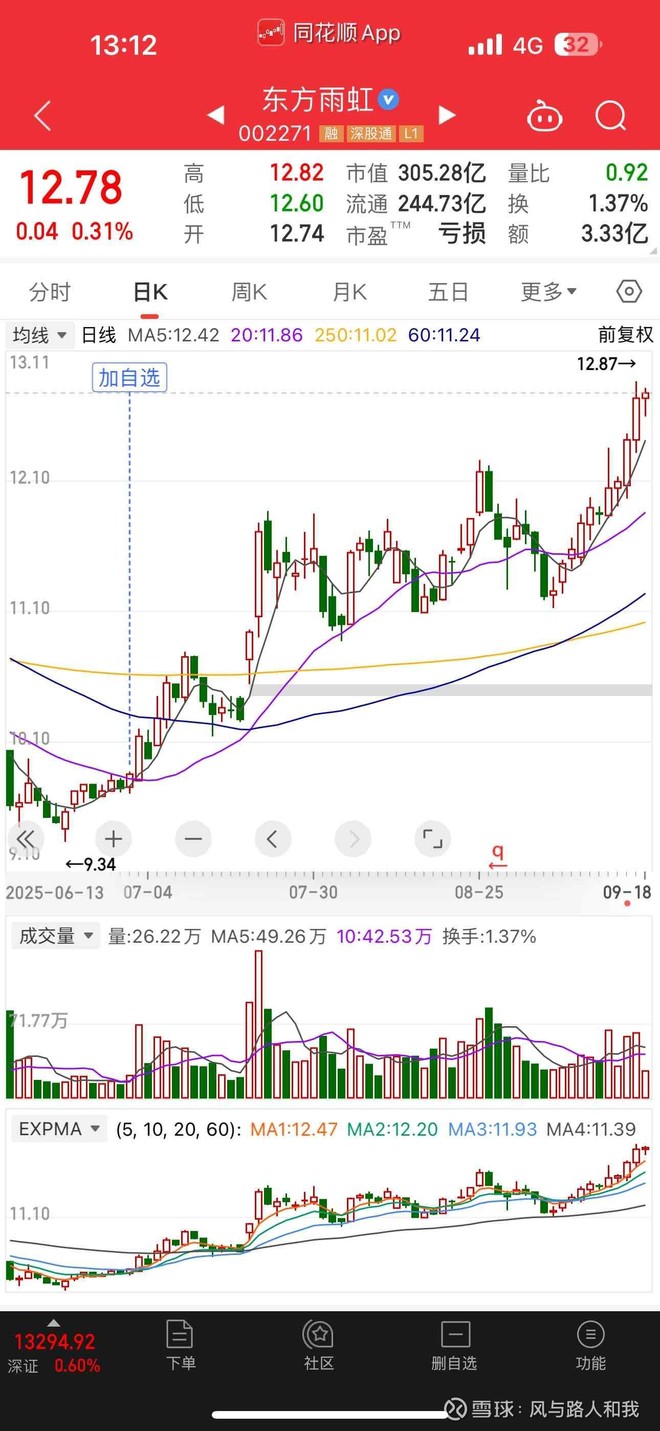Tap 加自选 to add to watchlist

[129, 377]
